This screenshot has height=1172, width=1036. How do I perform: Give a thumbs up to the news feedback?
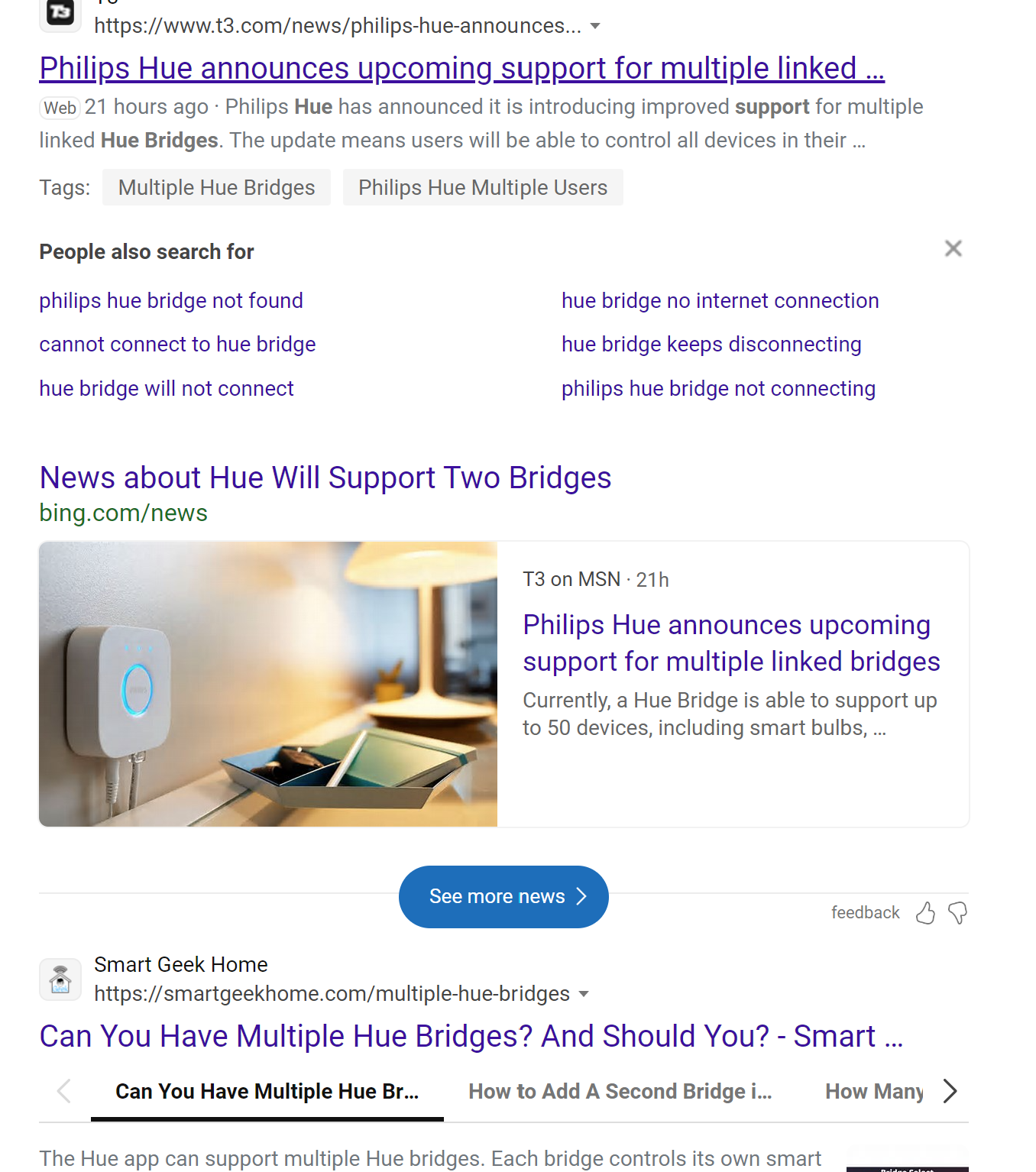[x=925, y=913]
